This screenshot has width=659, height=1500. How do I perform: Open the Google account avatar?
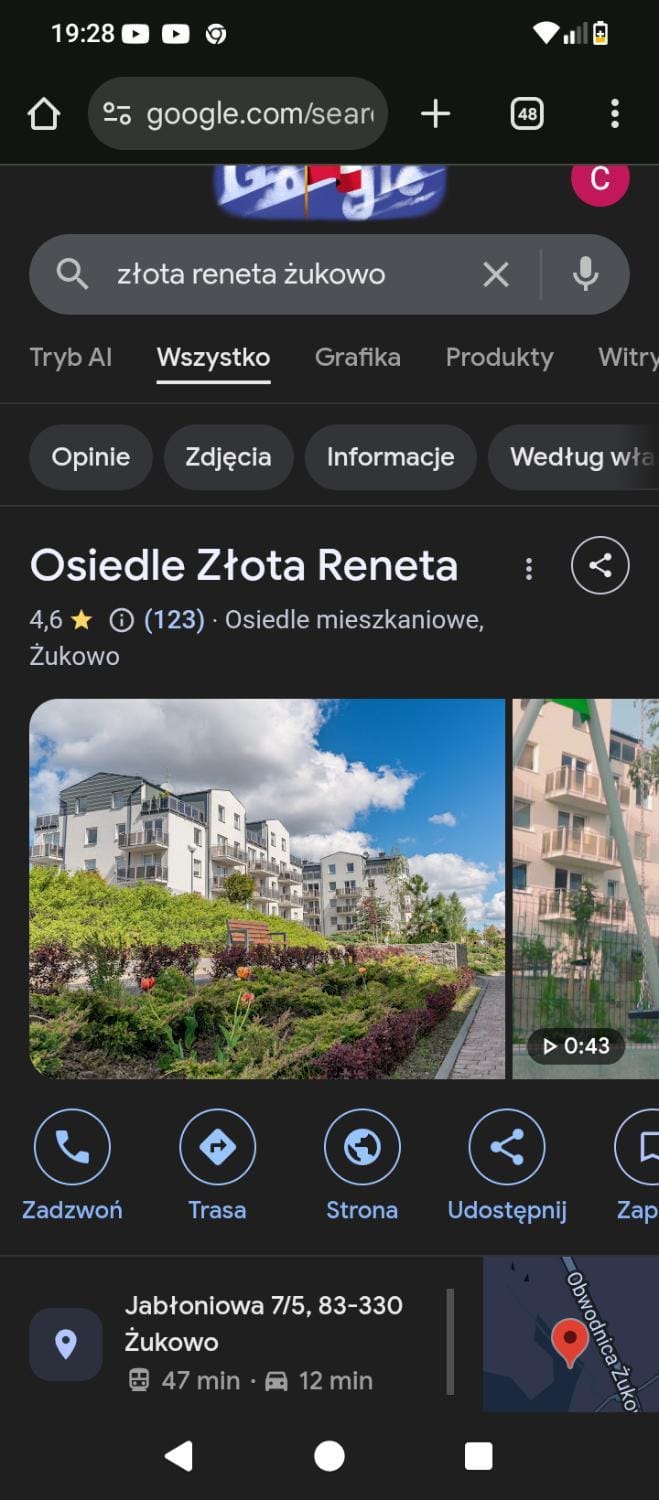point(599,180)
